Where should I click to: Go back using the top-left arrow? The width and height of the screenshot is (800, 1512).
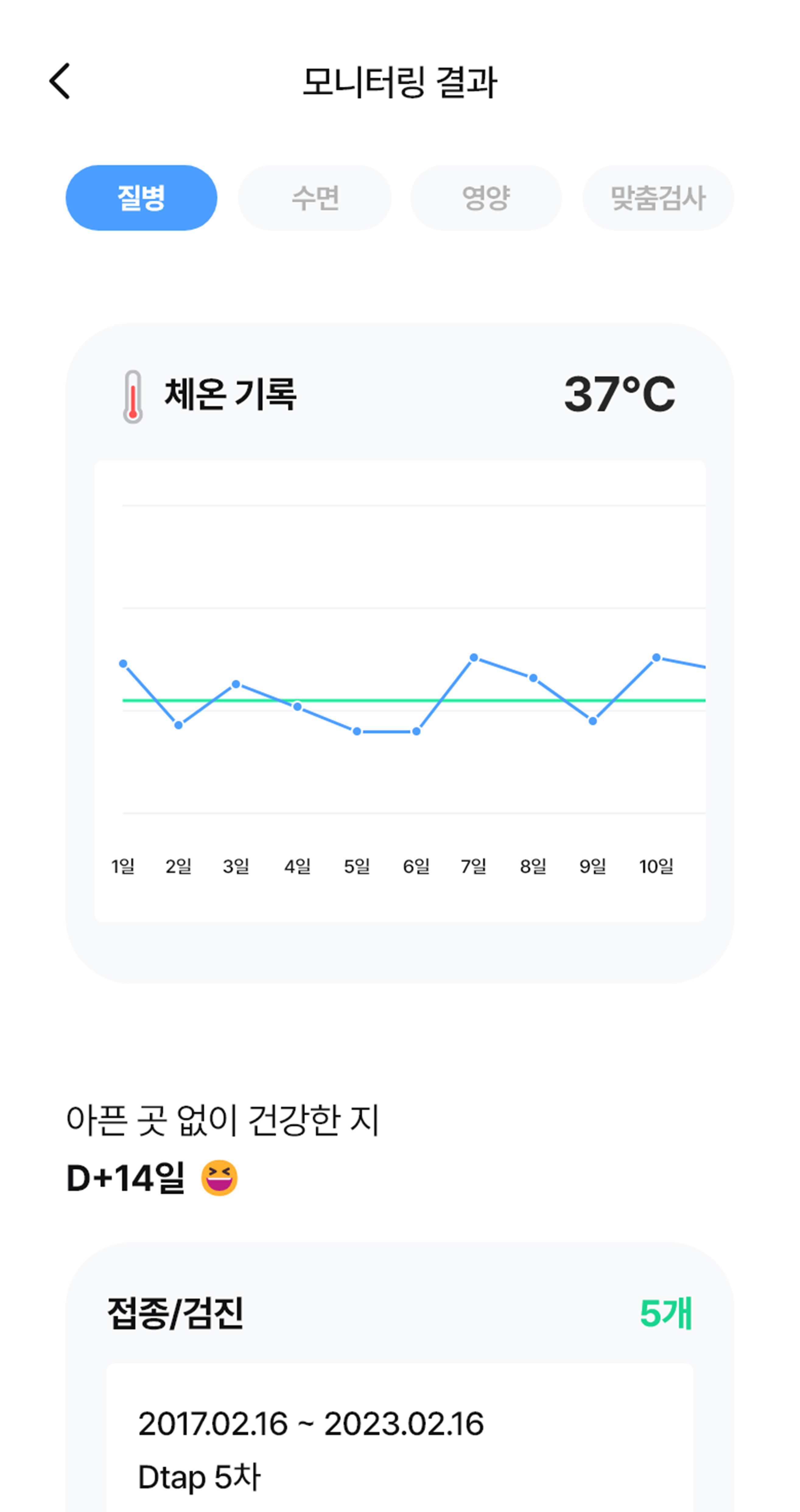[60, 81]
